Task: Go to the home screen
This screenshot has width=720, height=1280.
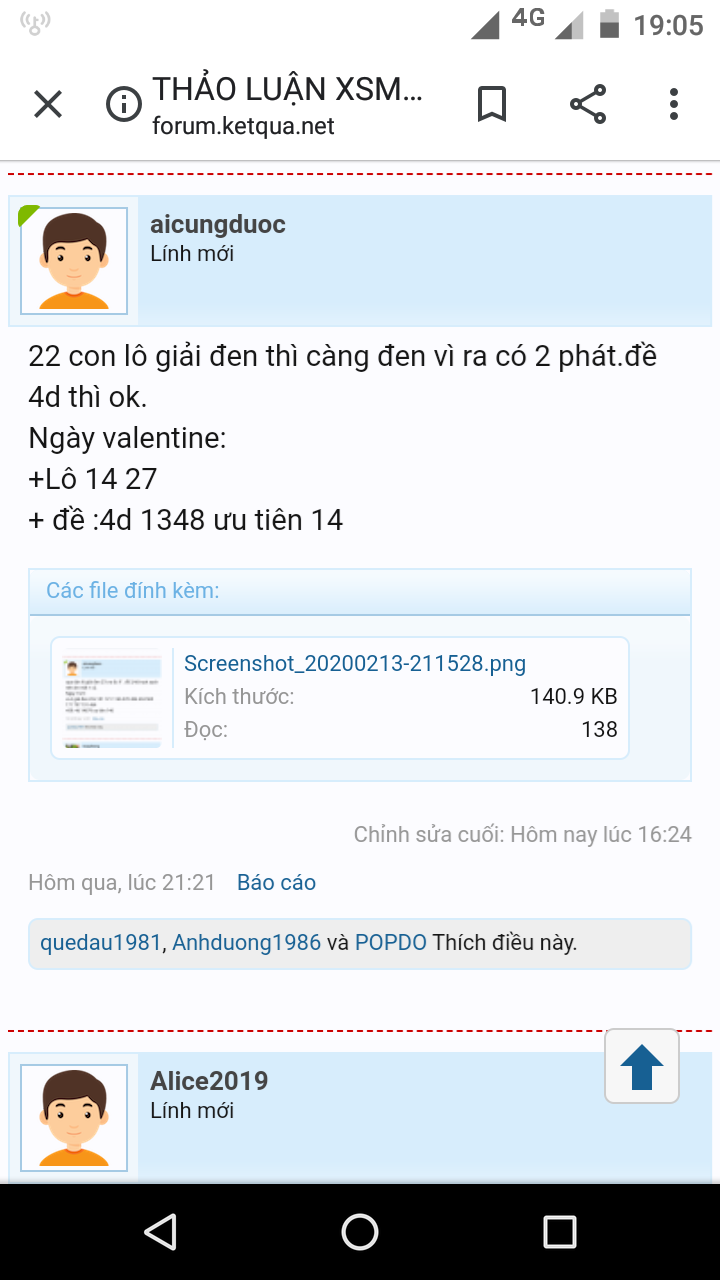Action: click(x=360, y=1232)
